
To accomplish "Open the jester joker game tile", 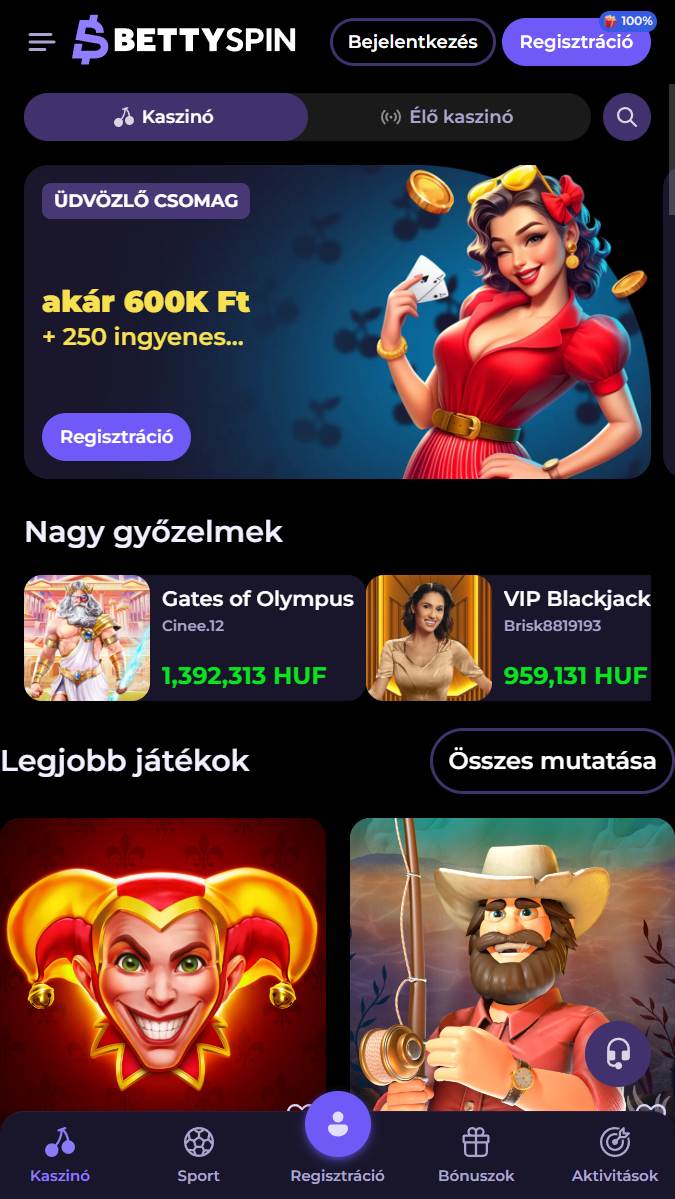I will coord(163,960).
